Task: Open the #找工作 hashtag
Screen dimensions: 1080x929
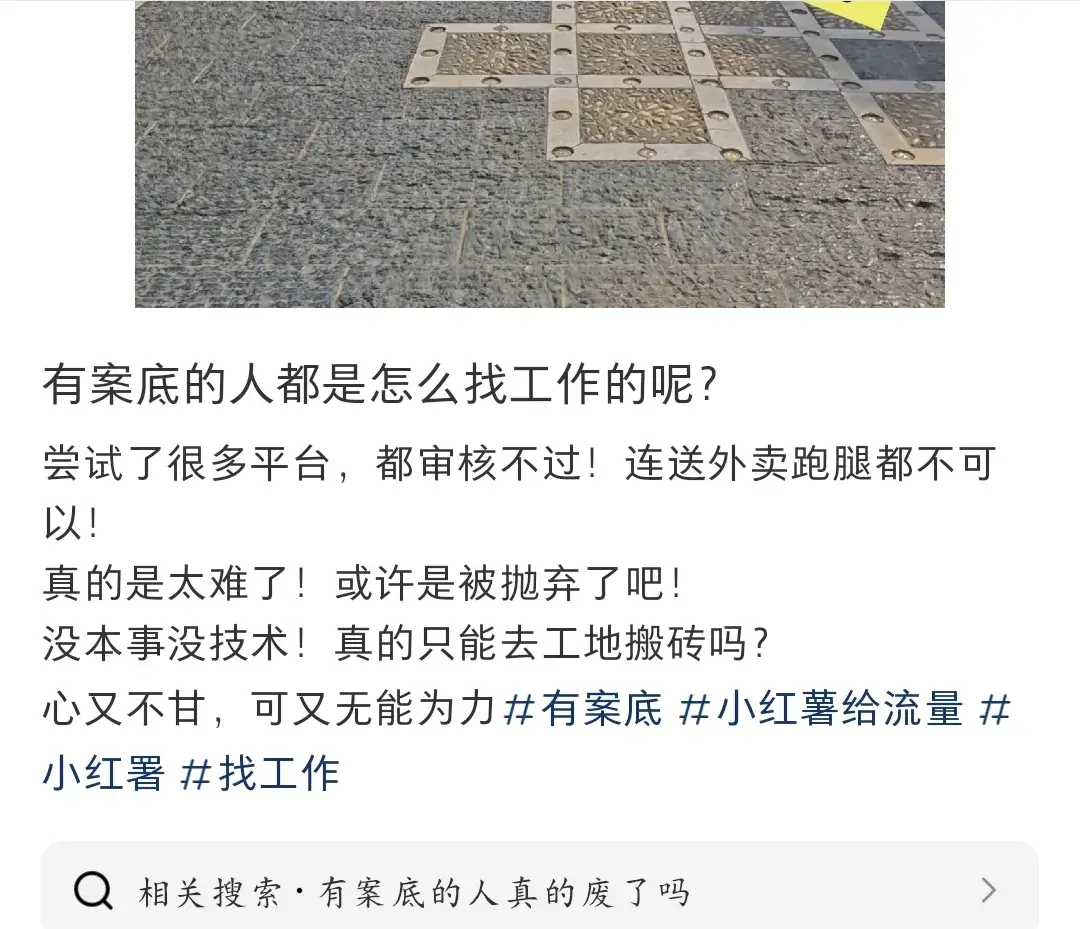Action: (260, 773)
